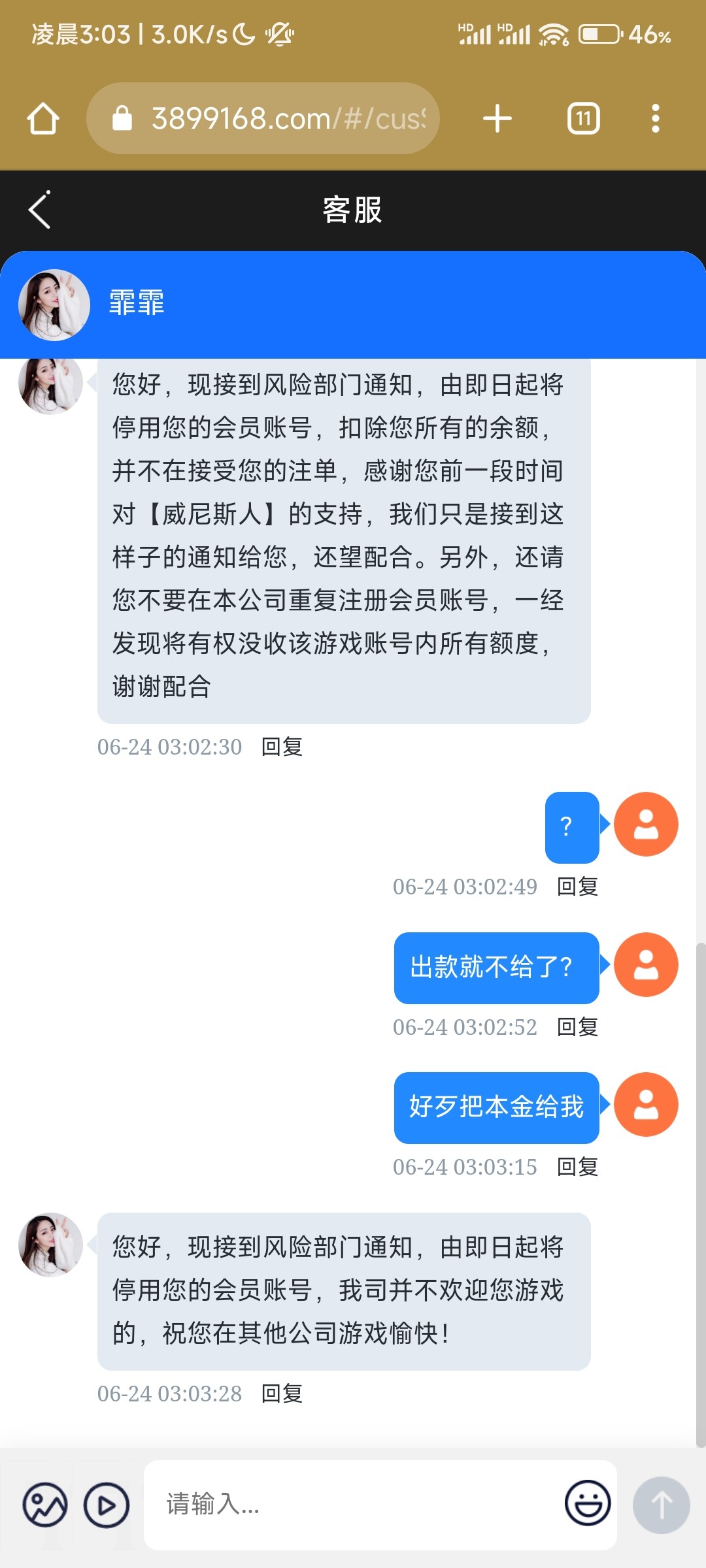Open a new browser tab
706x1568 pixels.
(x=497, y=119)
